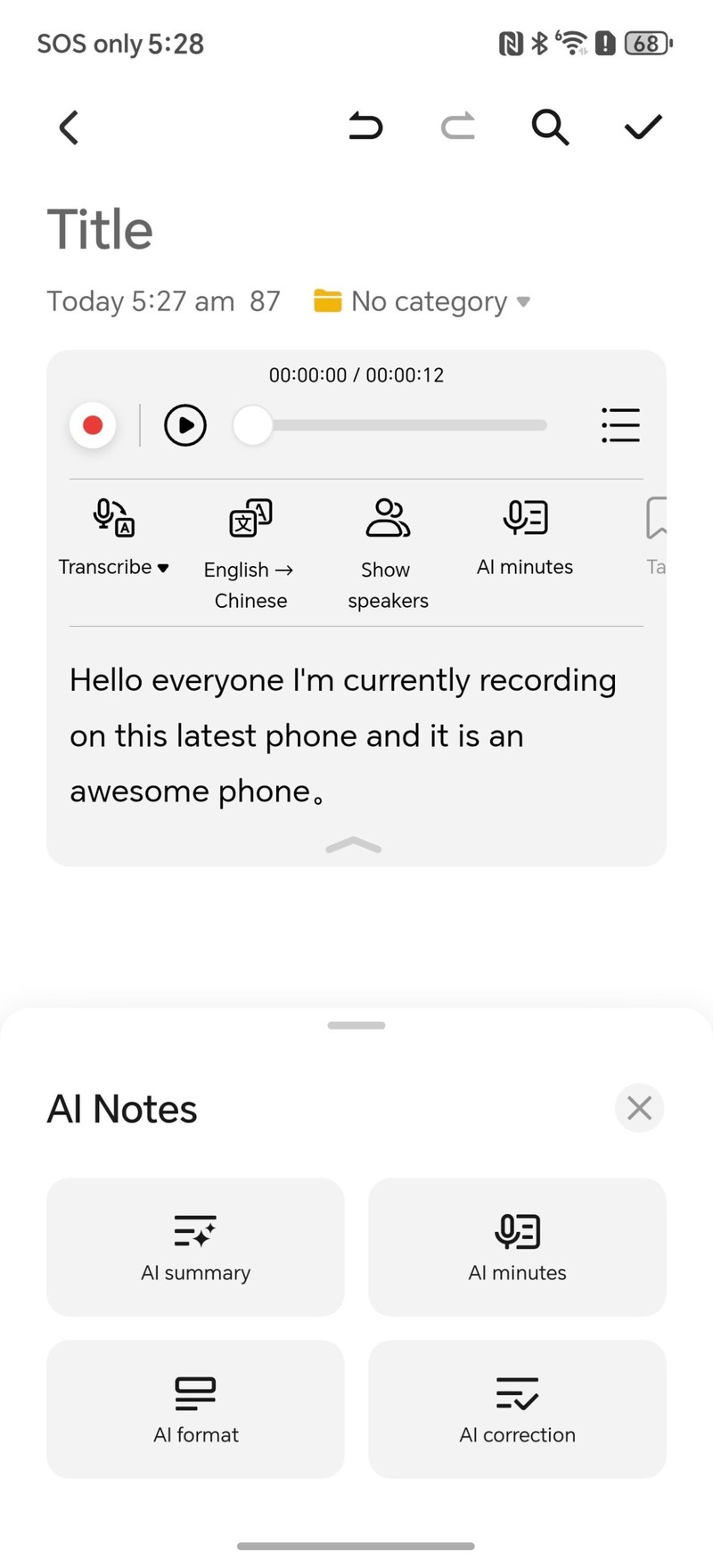
Task: Open search using the magnifier icon
Action: [x=550, y=127]
